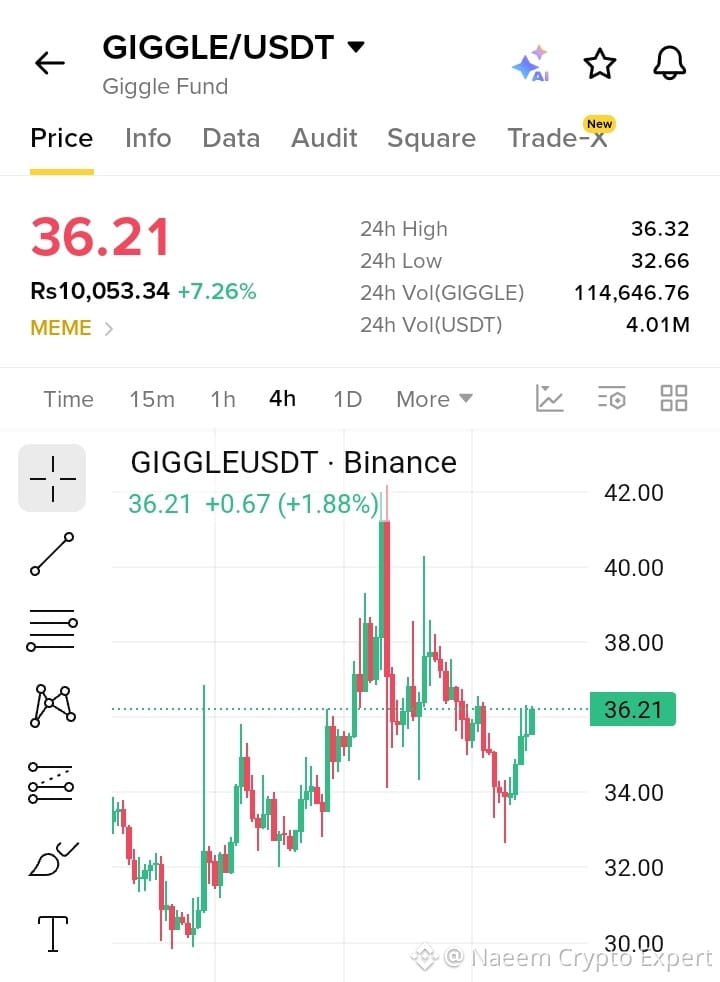
Task: Add GIGGLE/USDT to favorites with the star
Action: (x=600, y=63)
